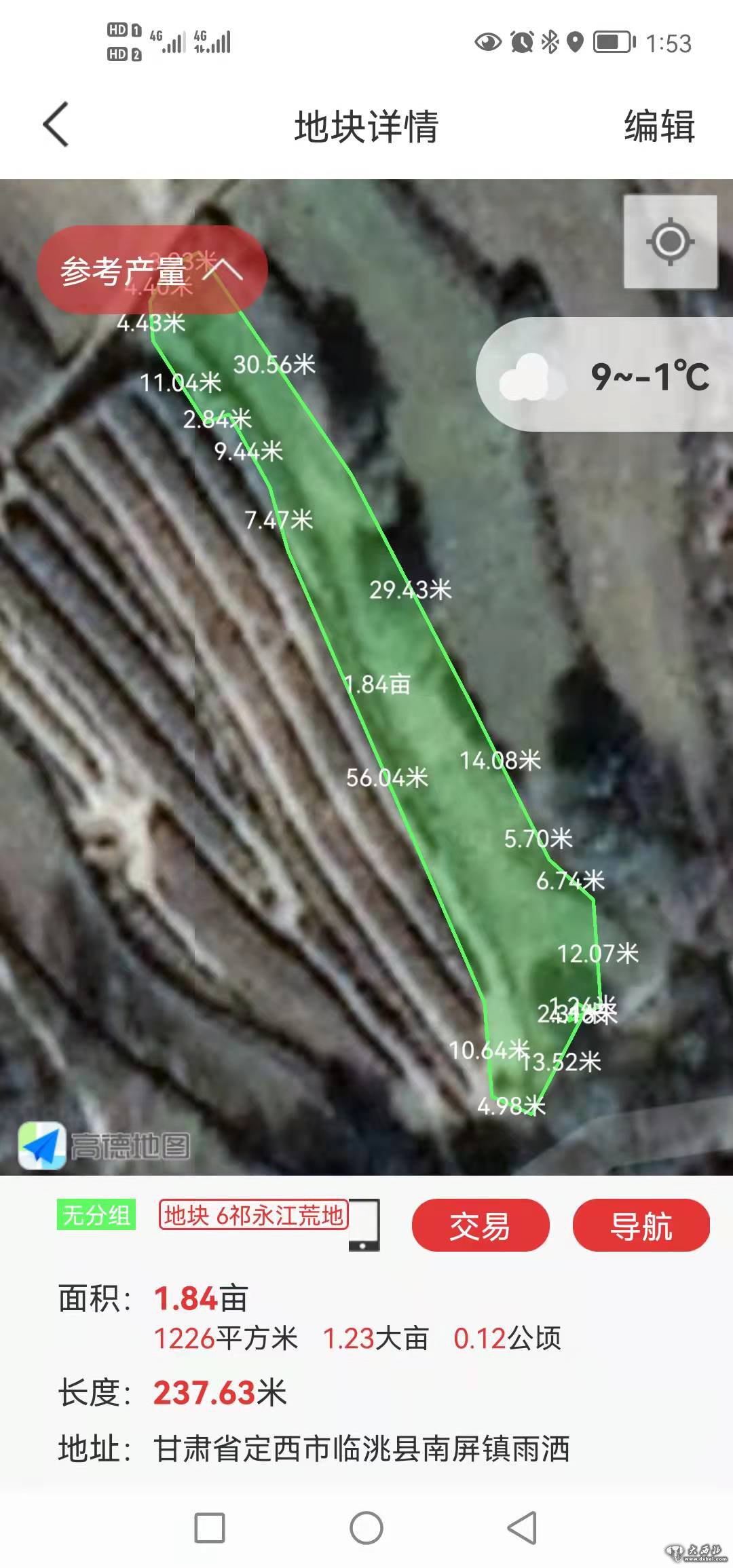Center the map on current location
Viewport: 733px width, 1568px height.
(670, 242)
